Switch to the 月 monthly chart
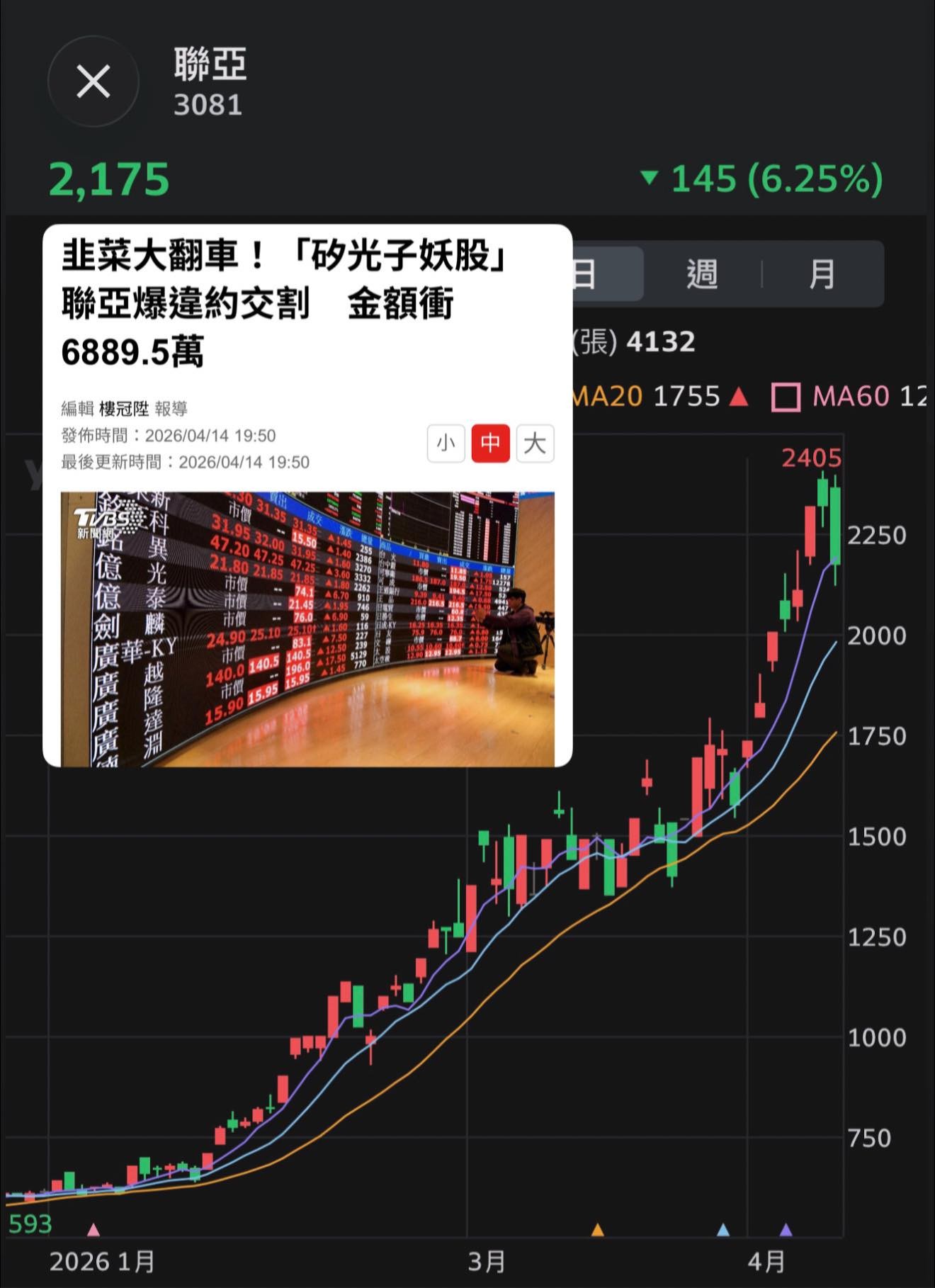This screenshot has width=935, height=1288. click(822, 274)
